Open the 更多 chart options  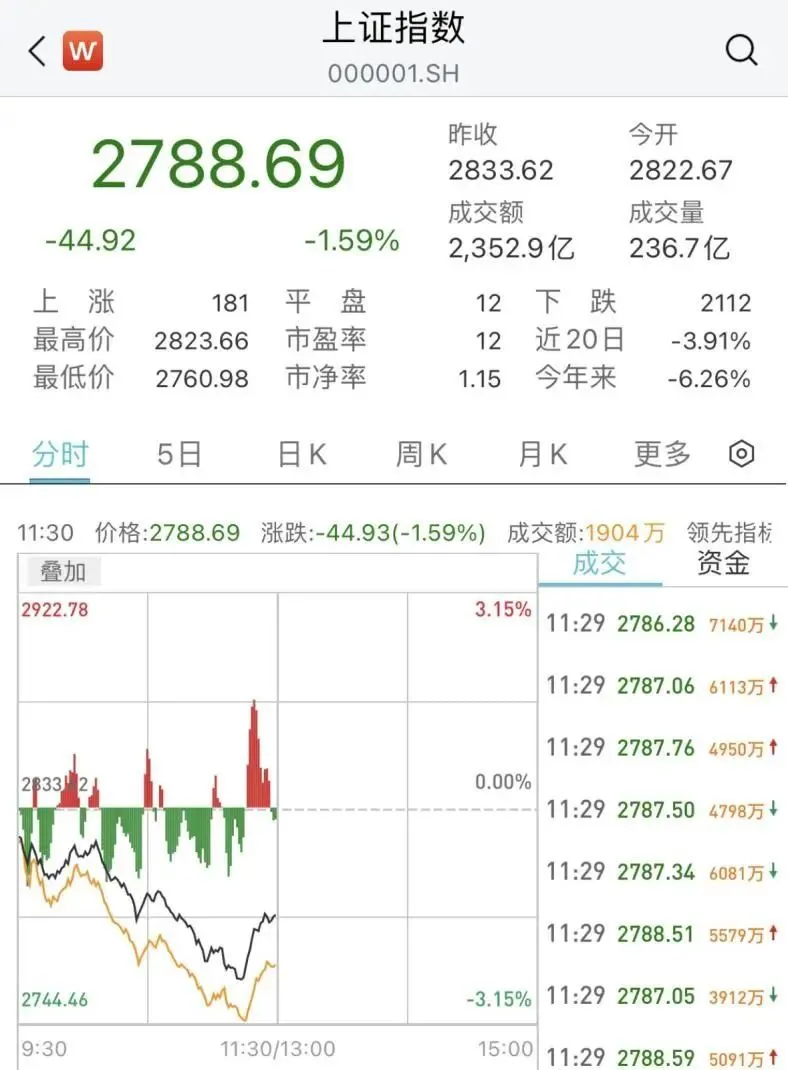662,455
